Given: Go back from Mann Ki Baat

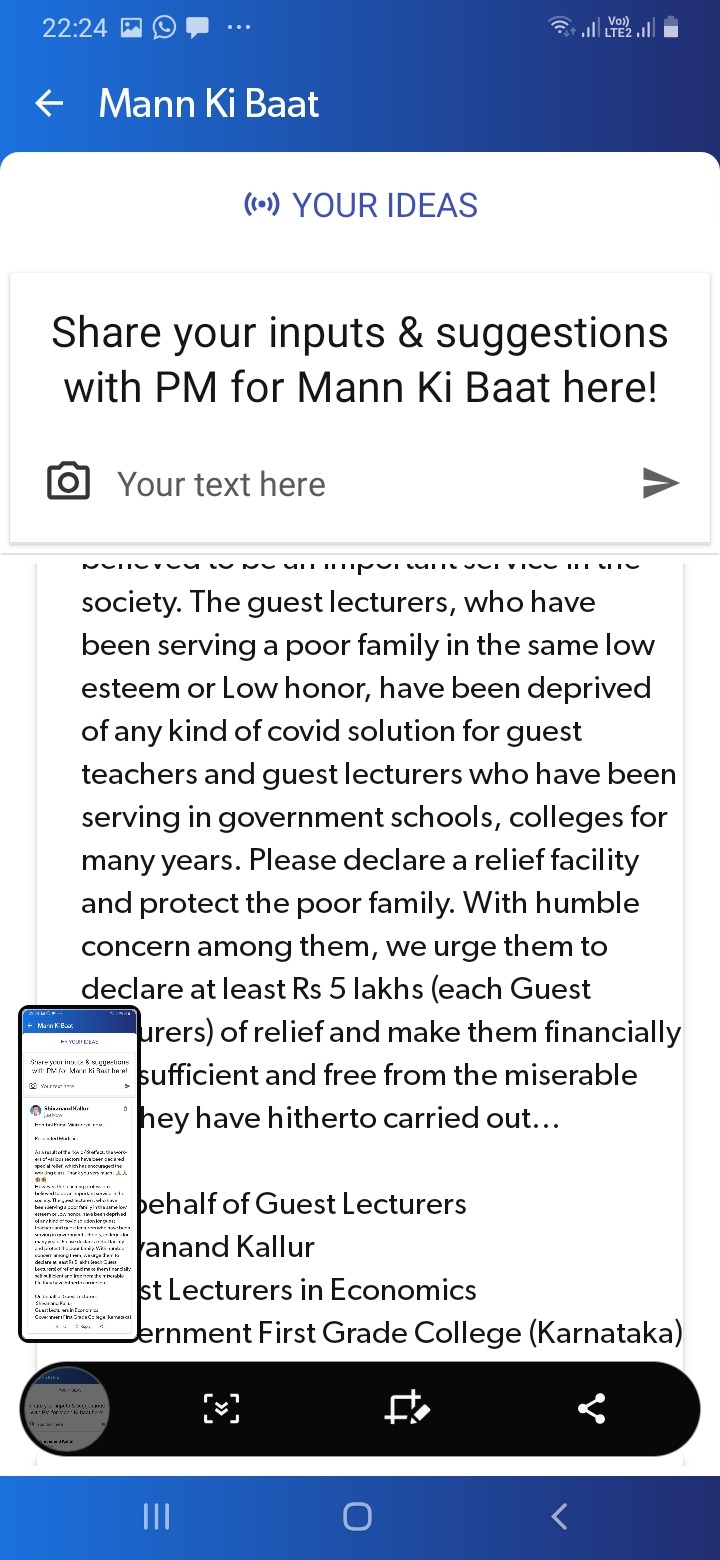Looking at the screenshot, I should pyautogui.click(x=48, y=104).
